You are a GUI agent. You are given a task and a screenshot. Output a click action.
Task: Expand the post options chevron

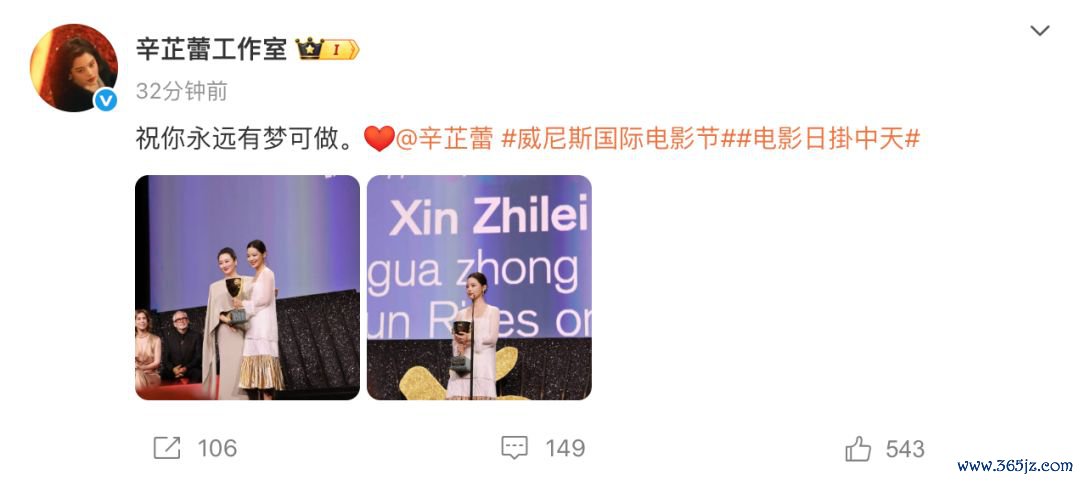pos(1040,31)
